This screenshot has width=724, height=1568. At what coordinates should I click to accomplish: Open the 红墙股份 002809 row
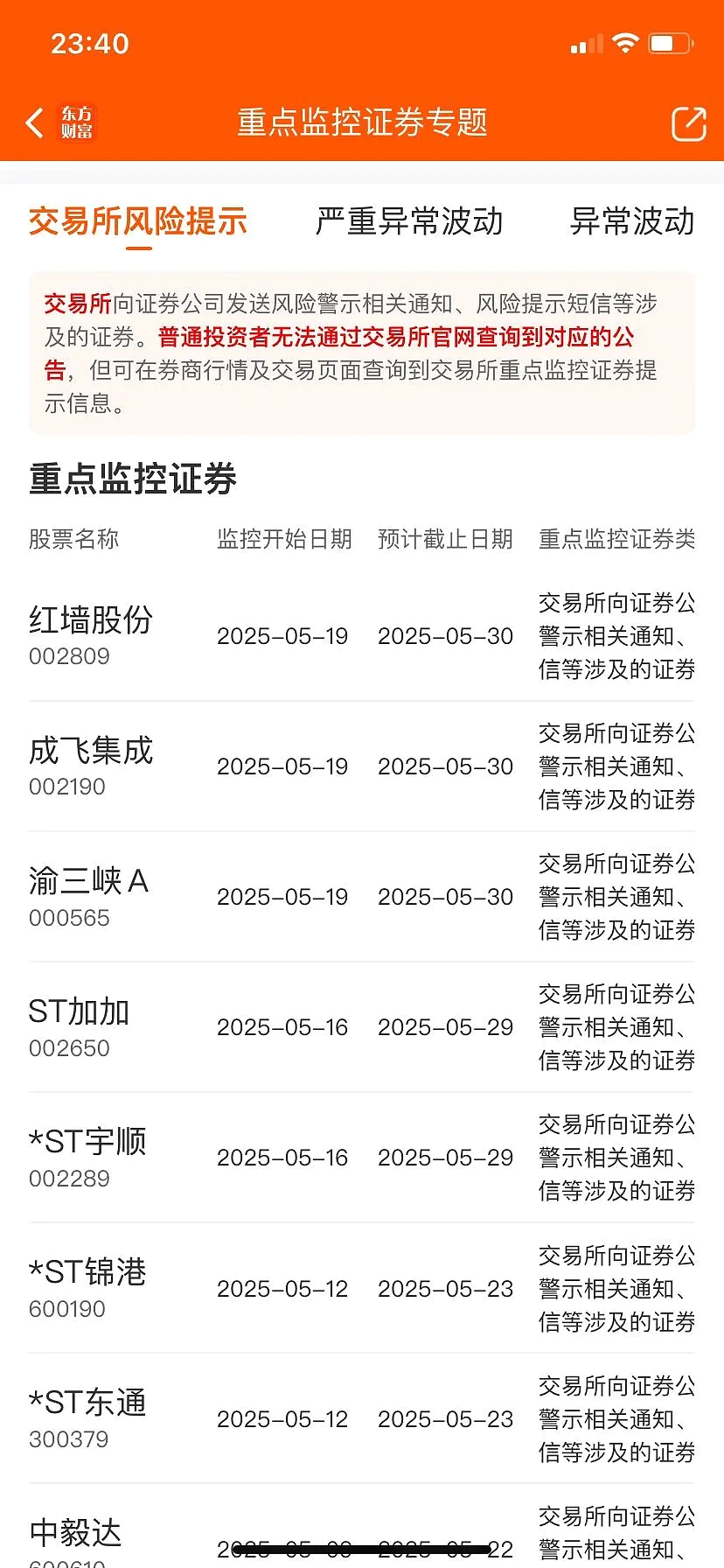coord(362,636)
